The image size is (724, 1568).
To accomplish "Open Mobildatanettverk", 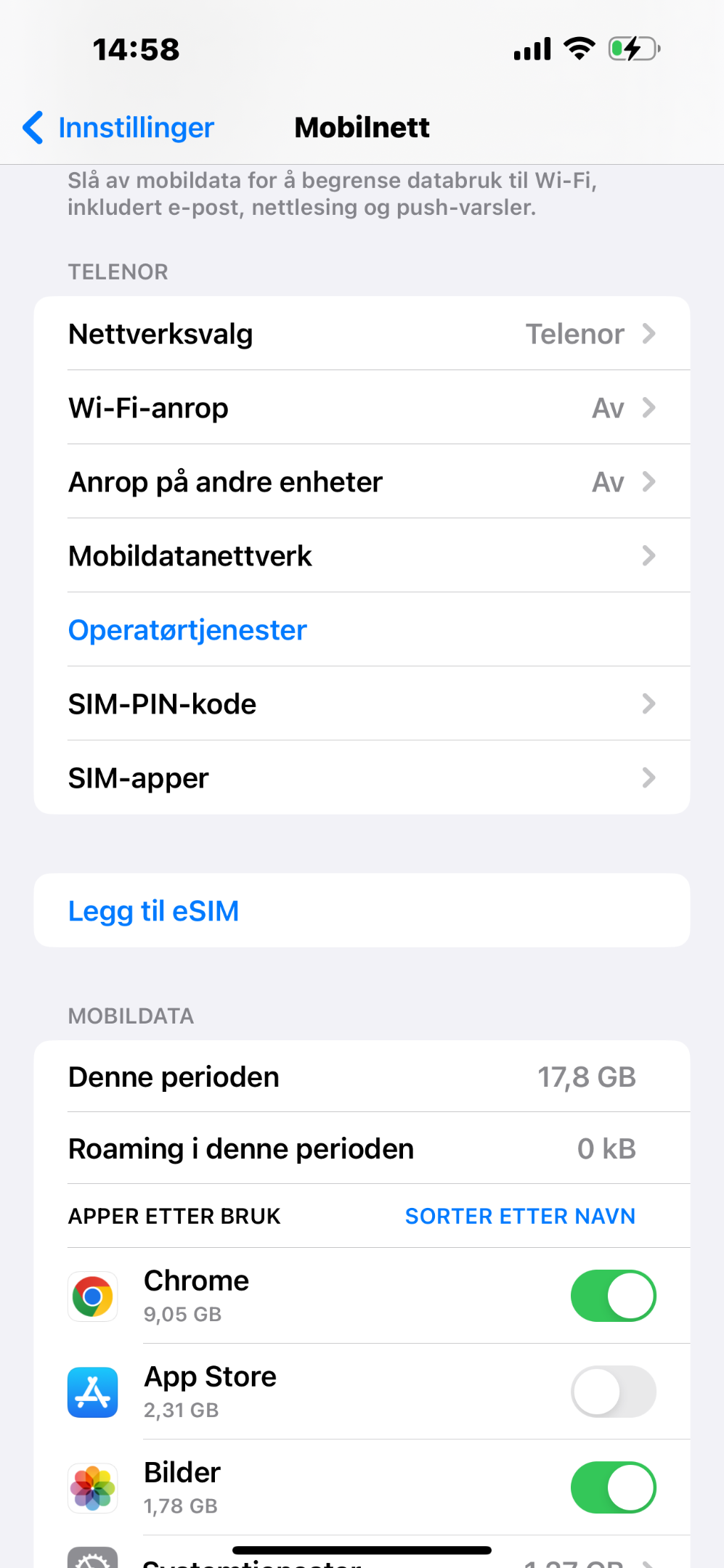I will [x=362, y=556].
